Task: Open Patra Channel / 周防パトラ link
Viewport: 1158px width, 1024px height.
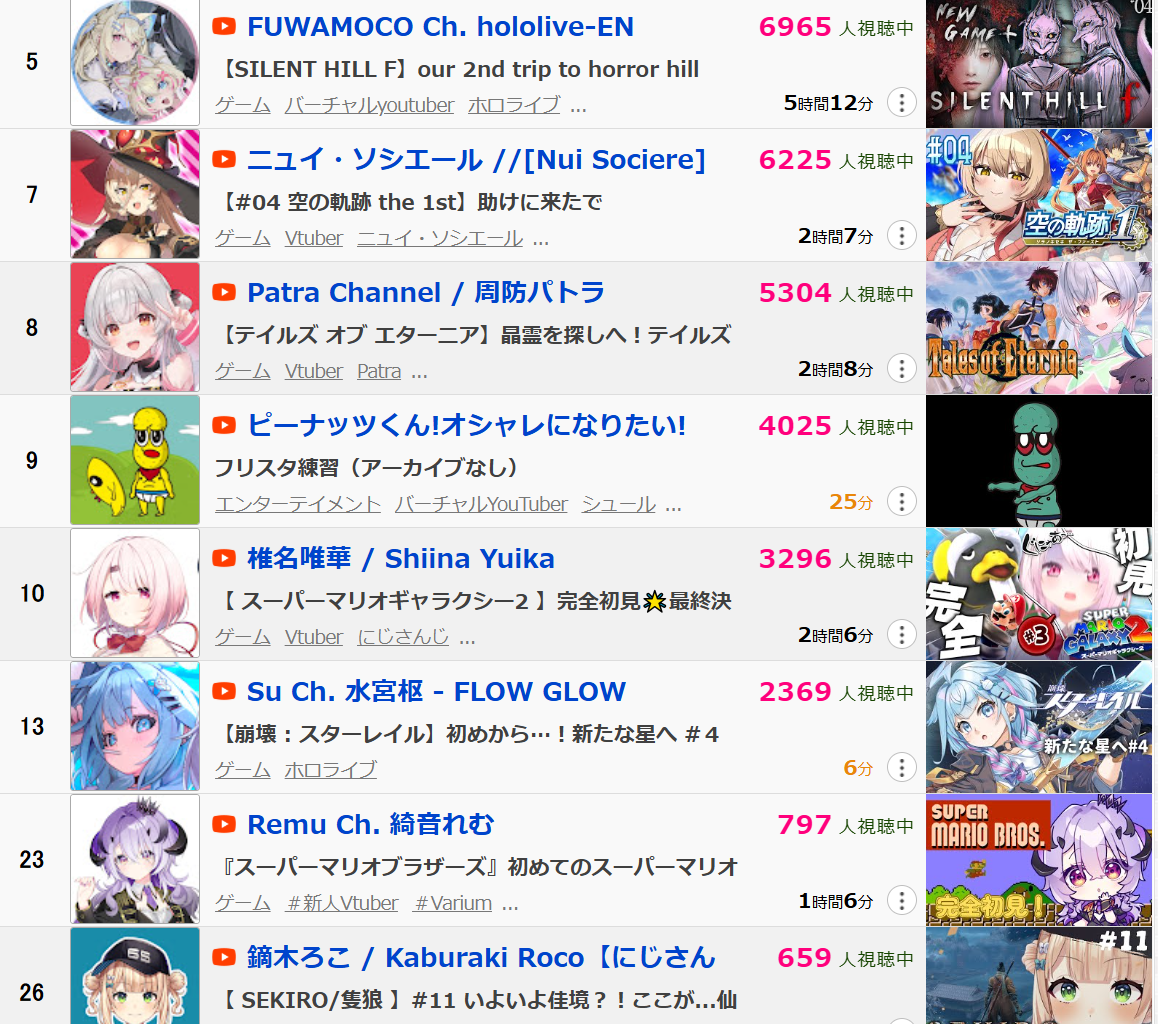Action: point(426,293)
